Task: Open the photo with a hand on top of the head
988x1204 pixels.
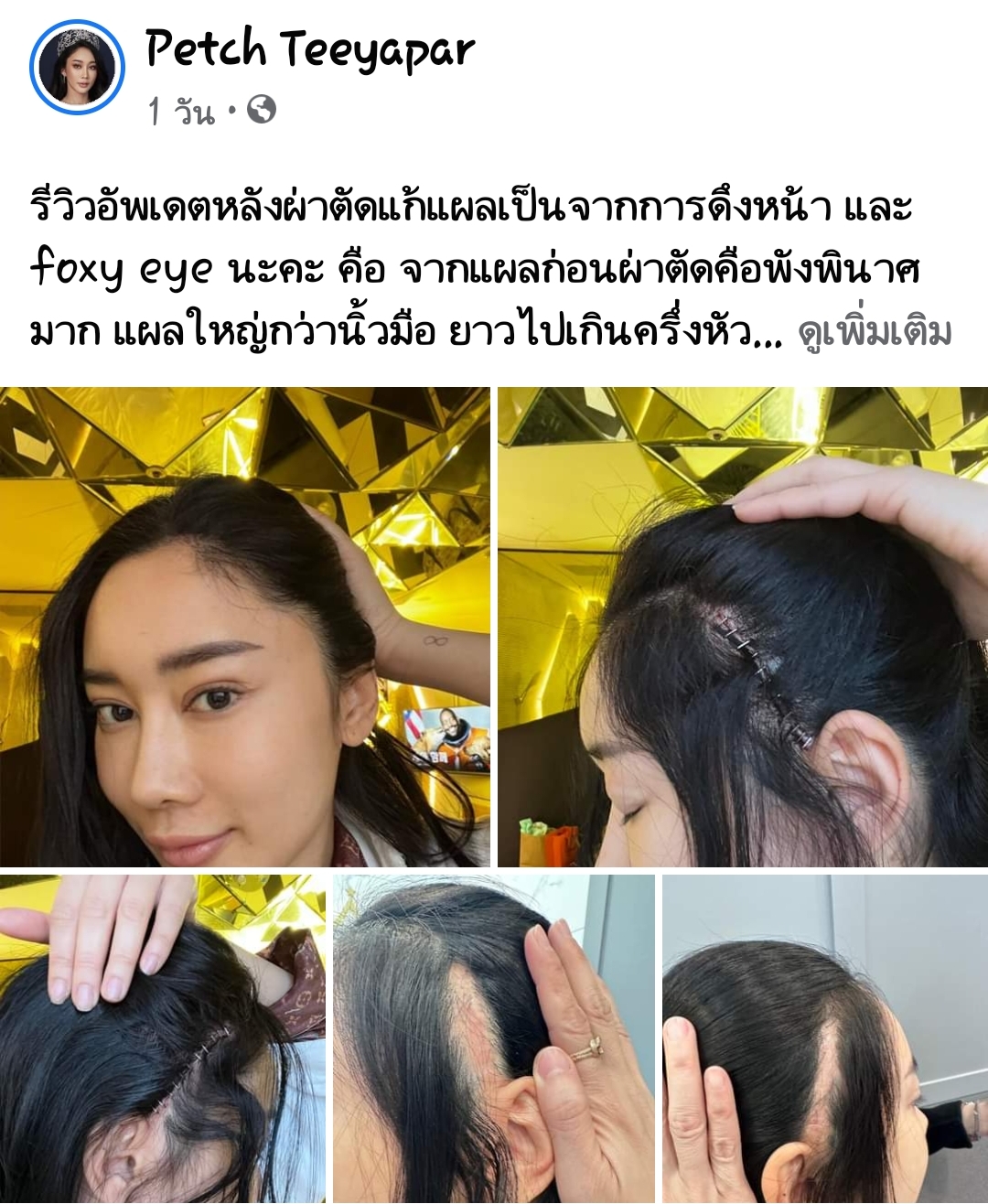Action: [x=162, y=1038]
